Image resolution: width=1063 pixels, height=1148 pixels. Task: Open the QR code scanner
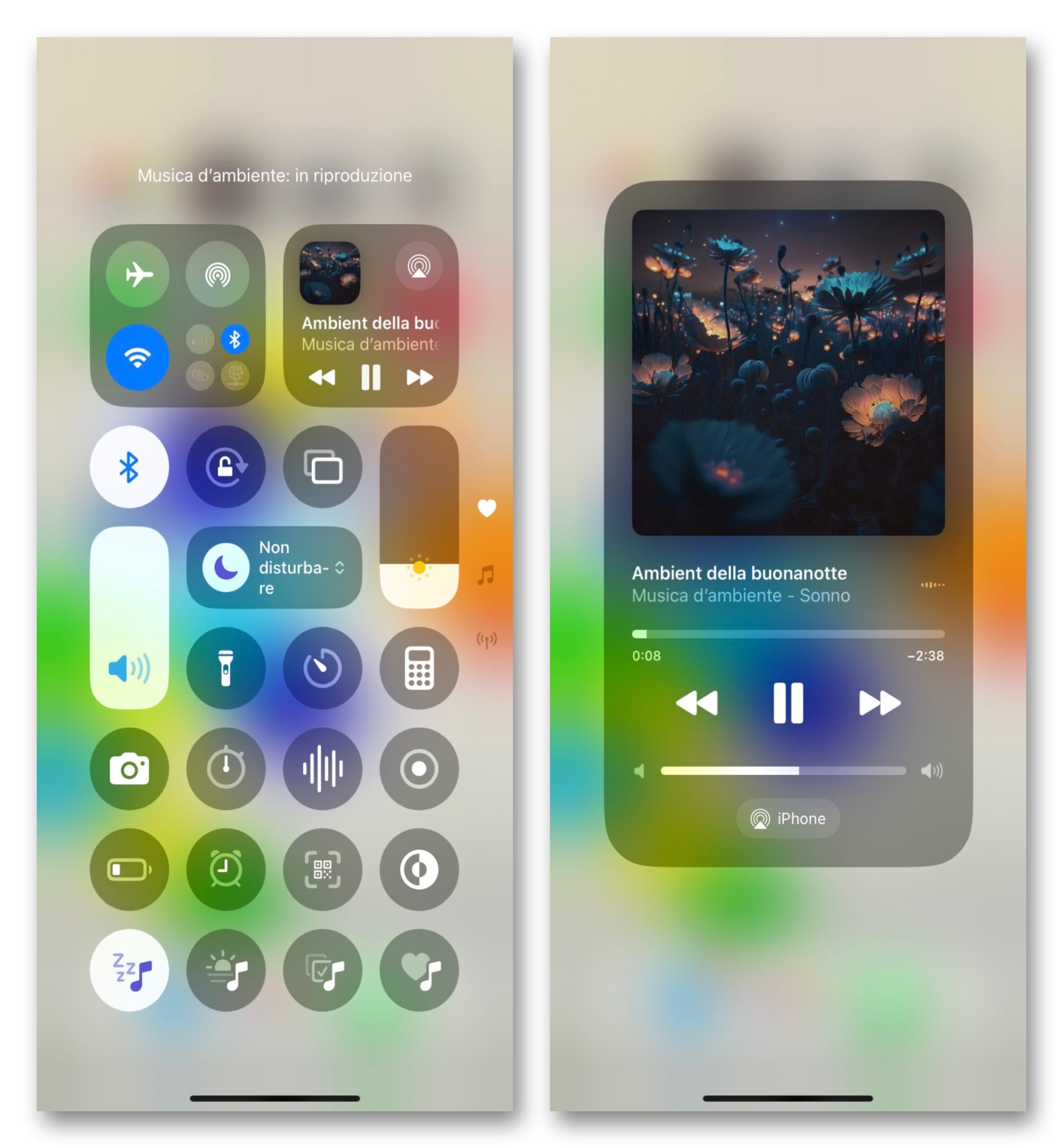point(323,870)
